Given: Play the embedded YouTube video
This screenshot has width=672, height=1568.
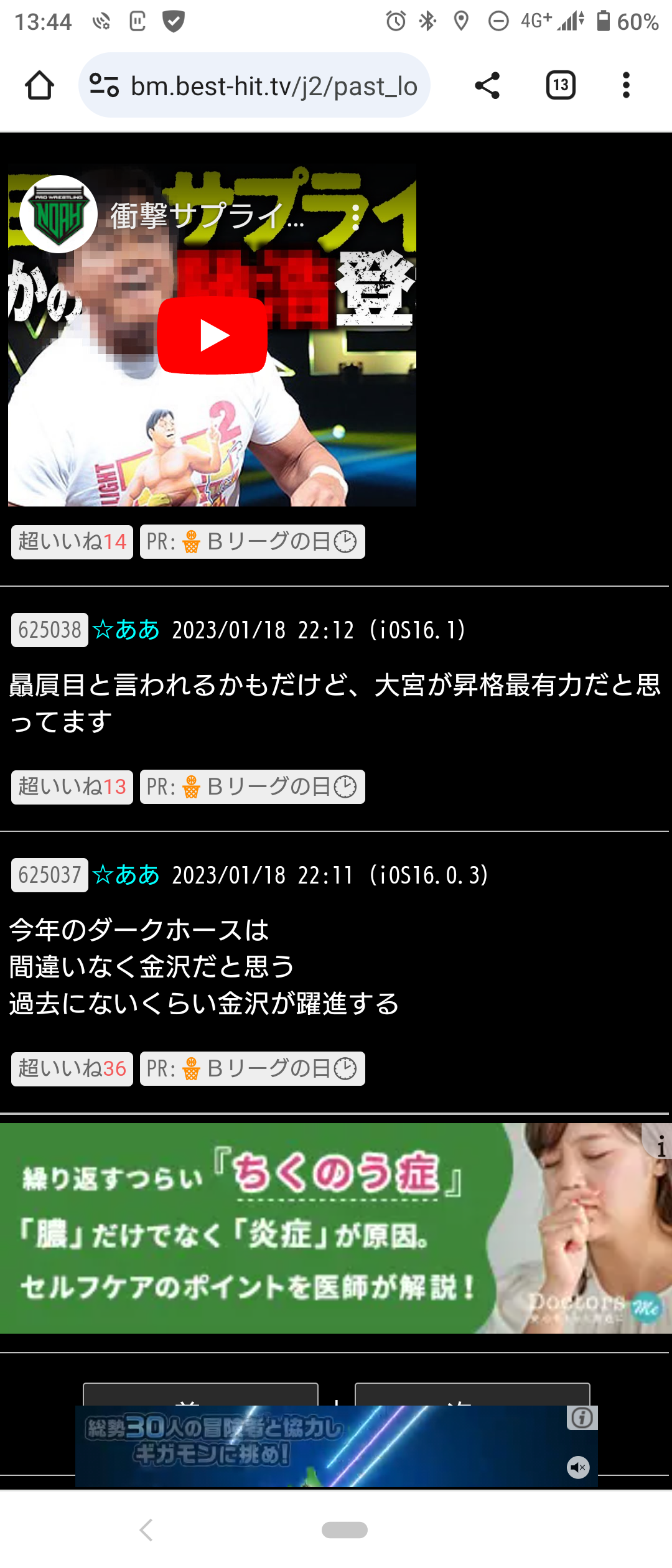Looking at the screenshot, I should click(212, 335).
